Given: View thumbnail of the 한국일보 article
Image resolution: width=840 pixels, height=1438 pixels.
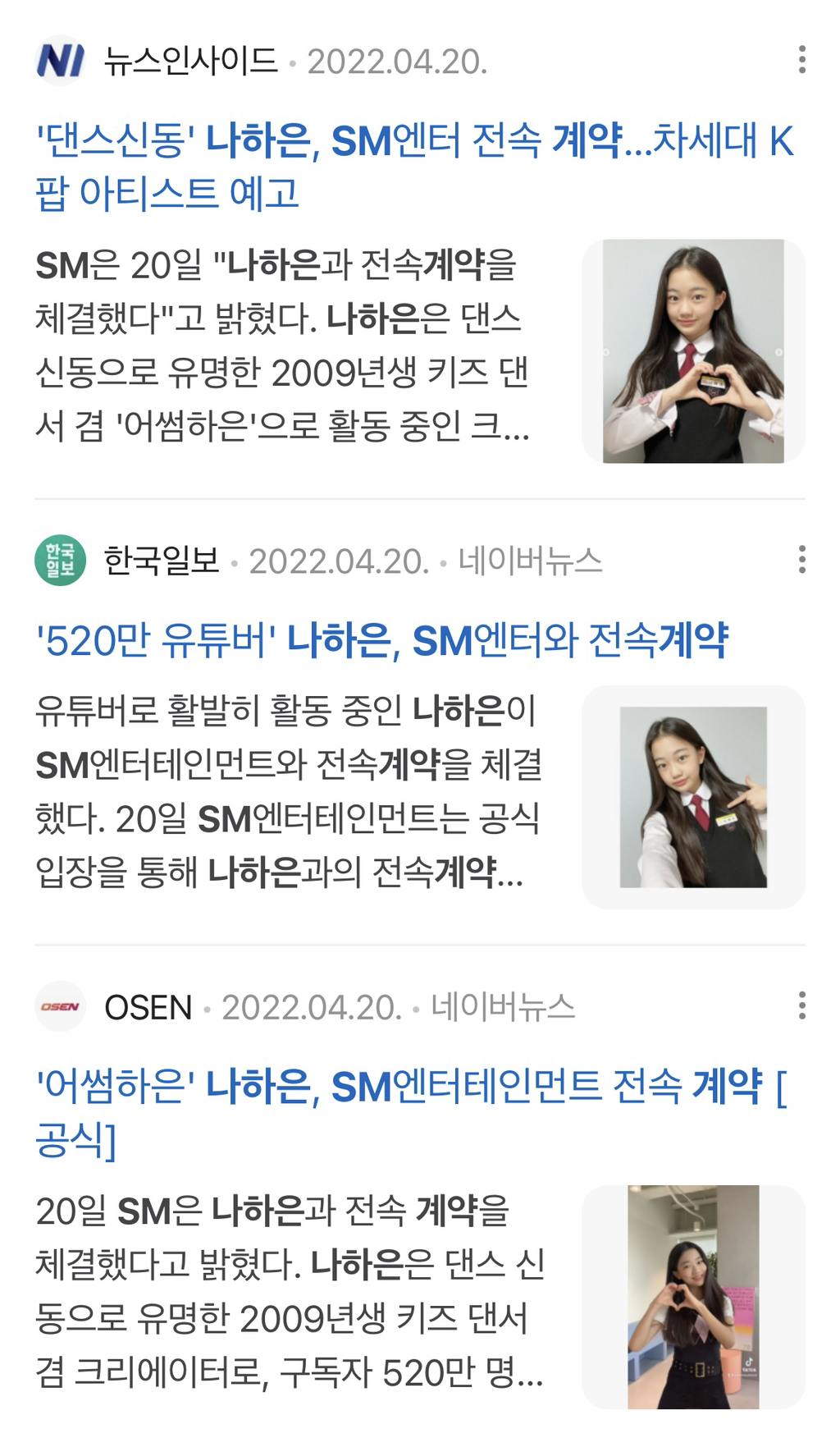Looking at the screenshot, I should point(693,797).
